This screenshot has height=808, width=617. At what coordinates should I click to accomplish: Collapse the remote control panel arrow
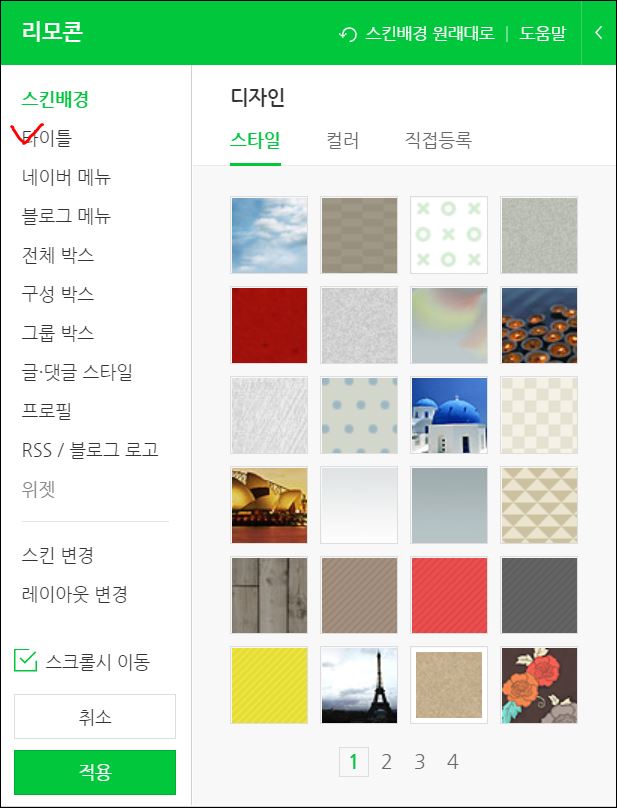(598, 33)
